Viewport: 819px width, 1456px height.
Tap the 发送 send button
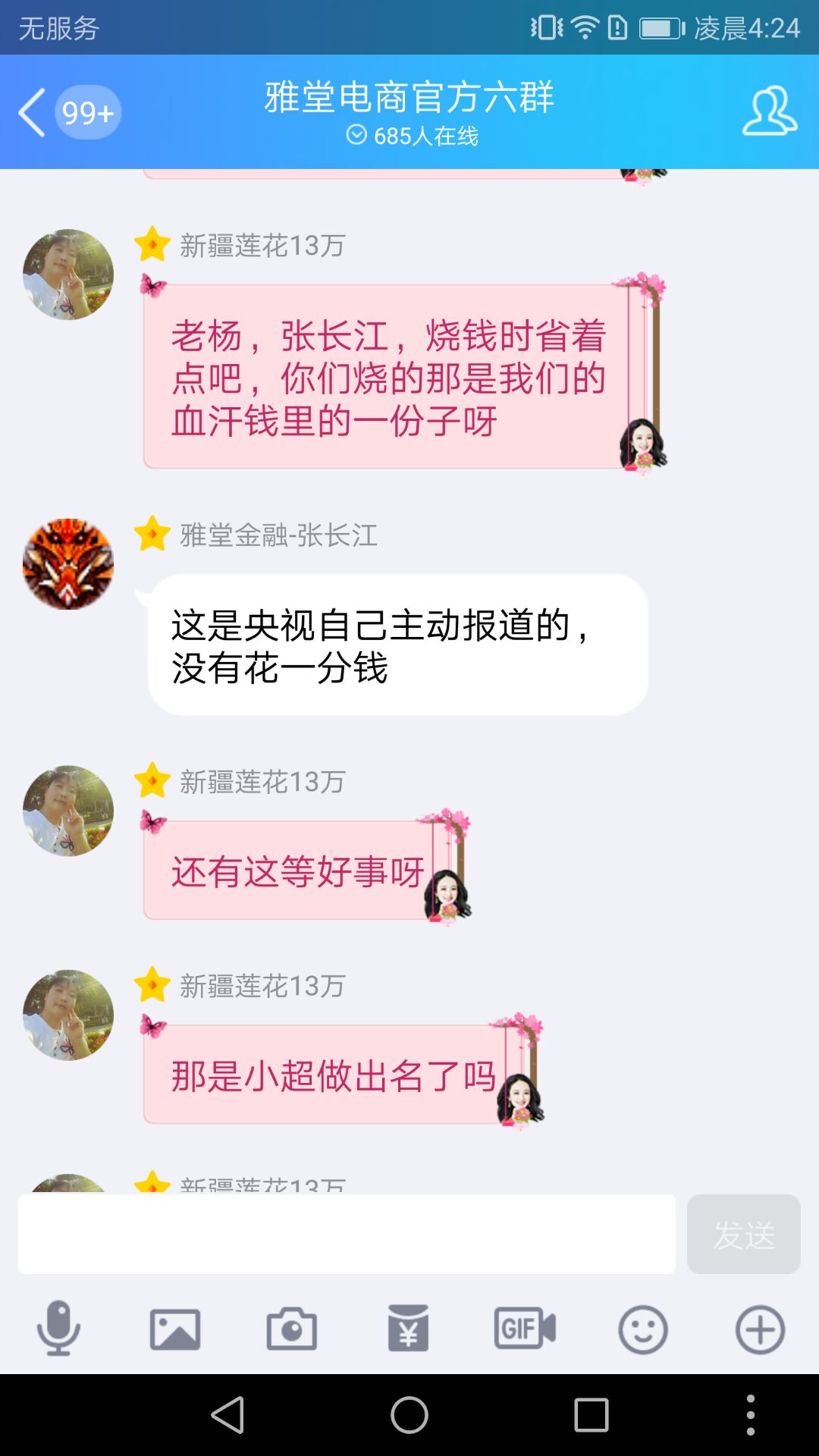tap(743, 1234)
